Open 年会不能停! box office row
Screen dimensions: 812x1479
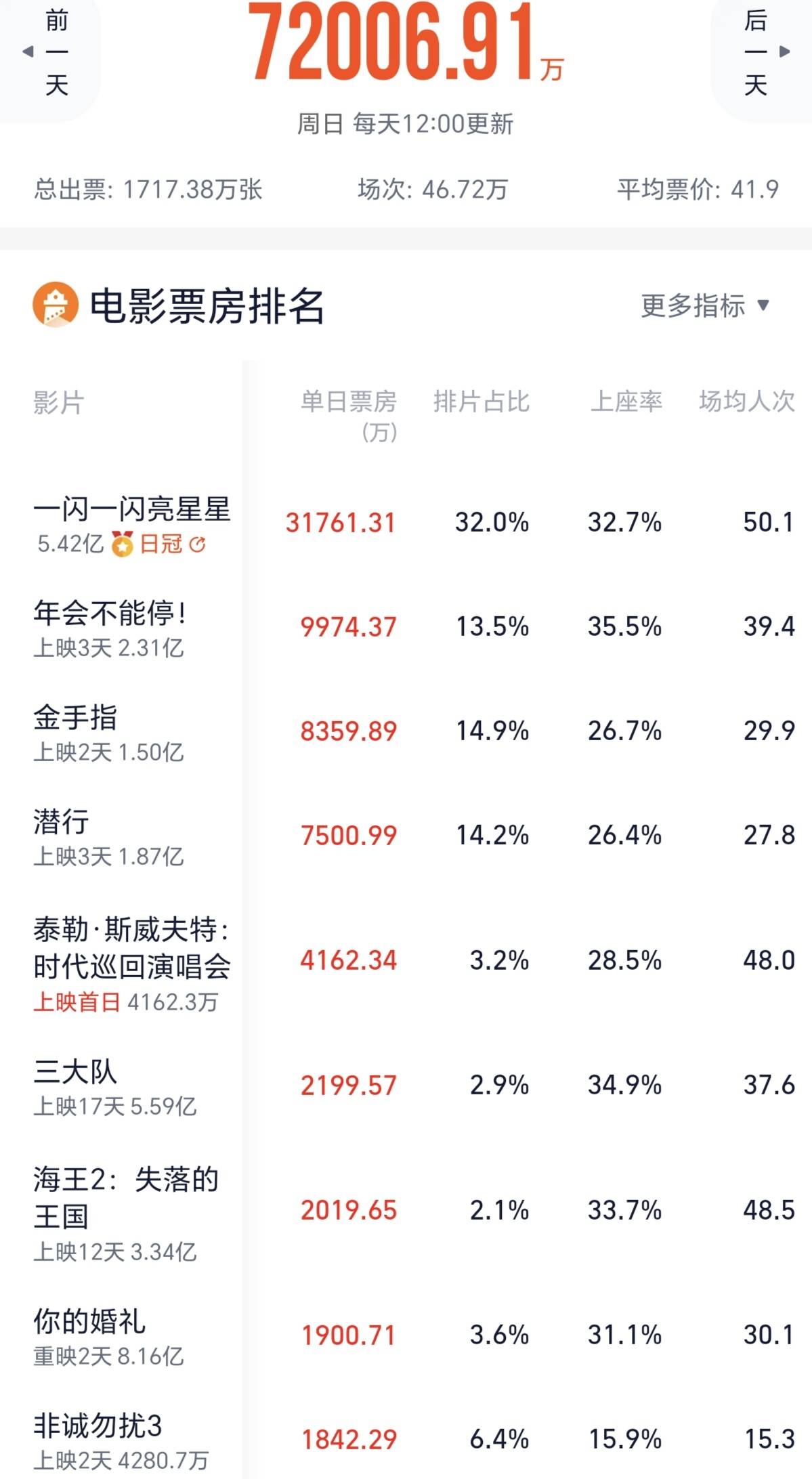pyautogui.click(x=110, y=614)
